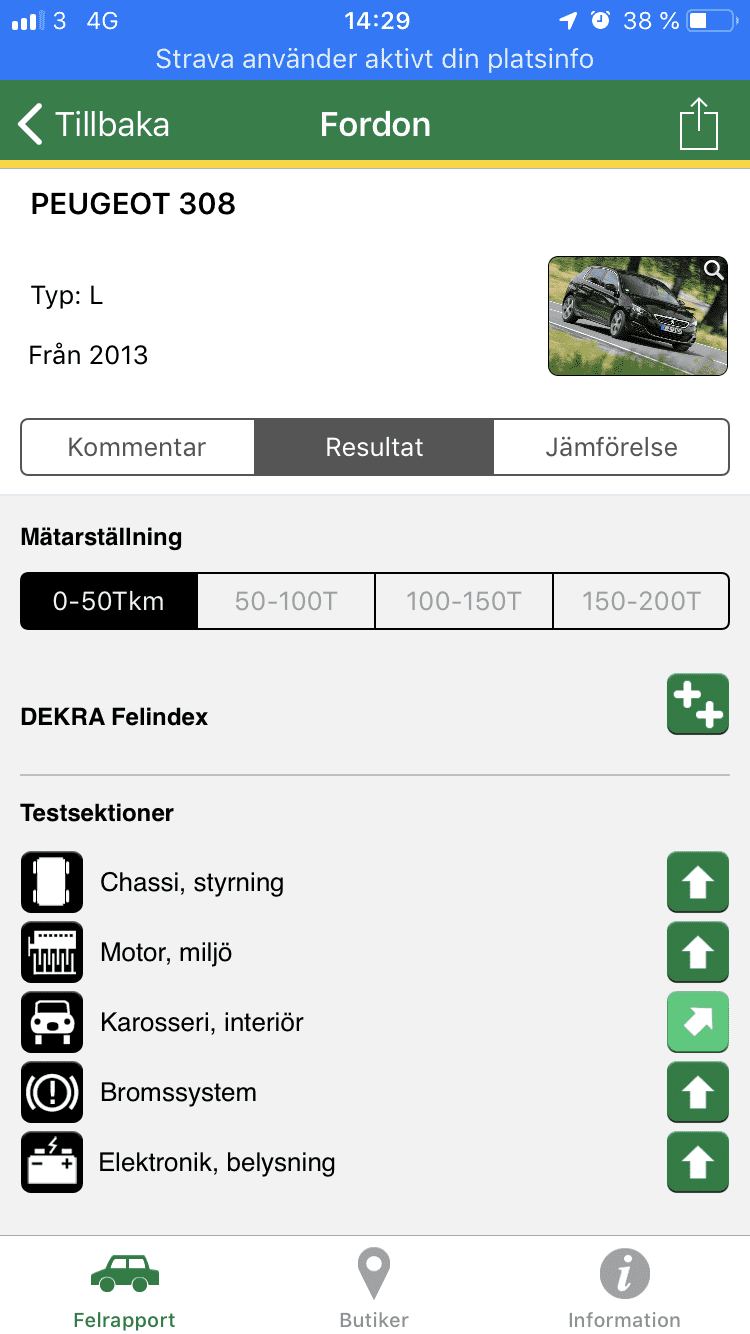Show the Bromssystem section
The image size is (750, 1334).
(178, 1092)
